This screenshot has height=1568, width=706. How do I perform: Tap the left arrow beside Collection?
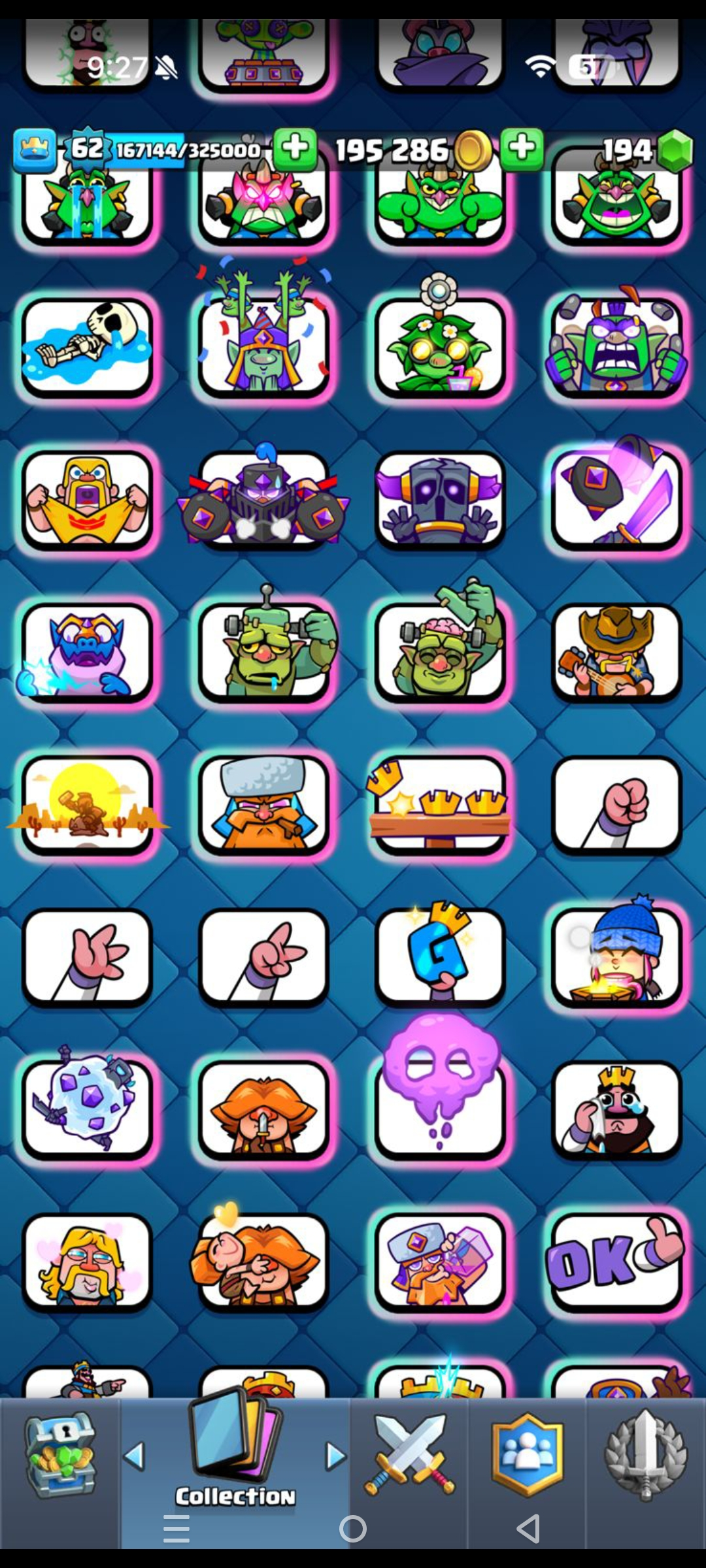135,1456
